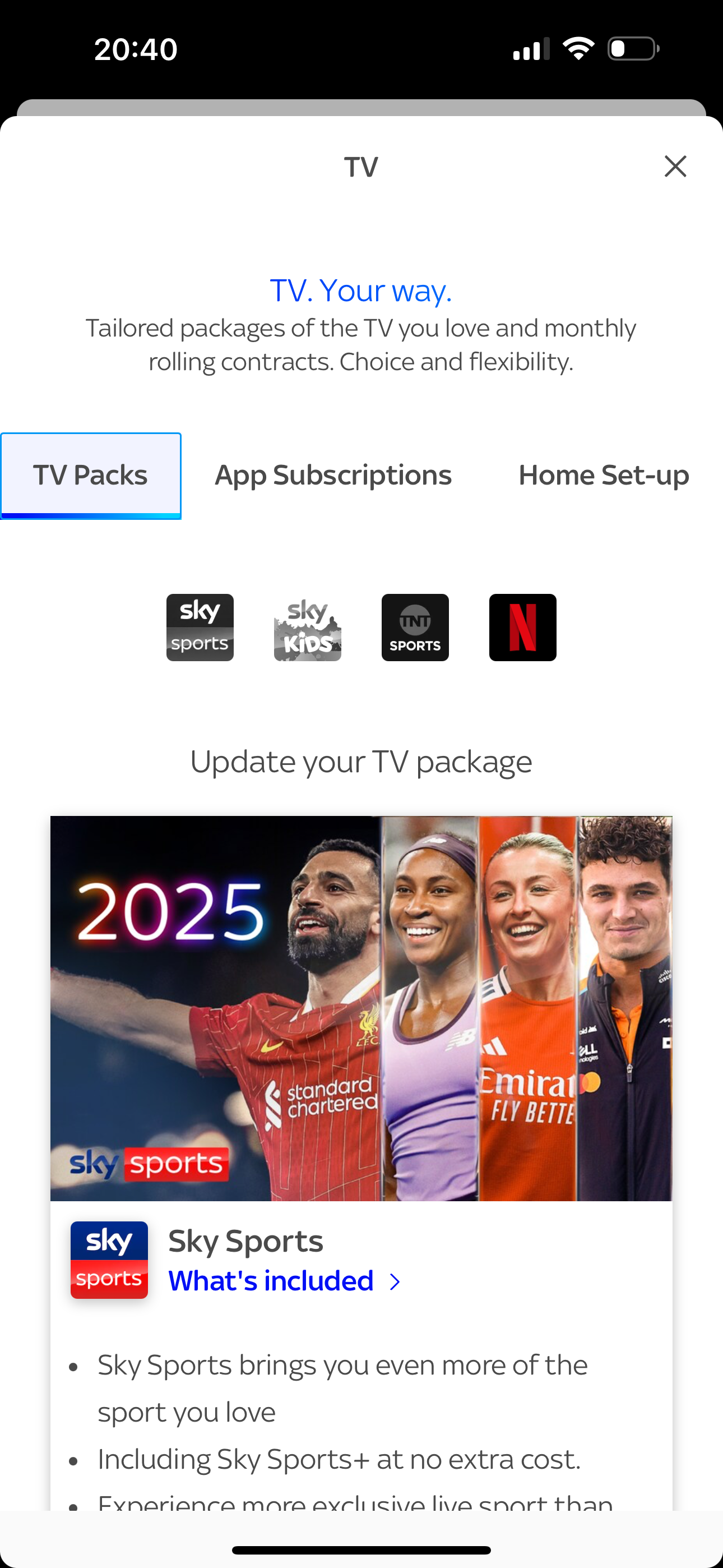This screenshot has width=723, height=1568.
Task: Click the clock in the status bar
Action: pos(135,48)
